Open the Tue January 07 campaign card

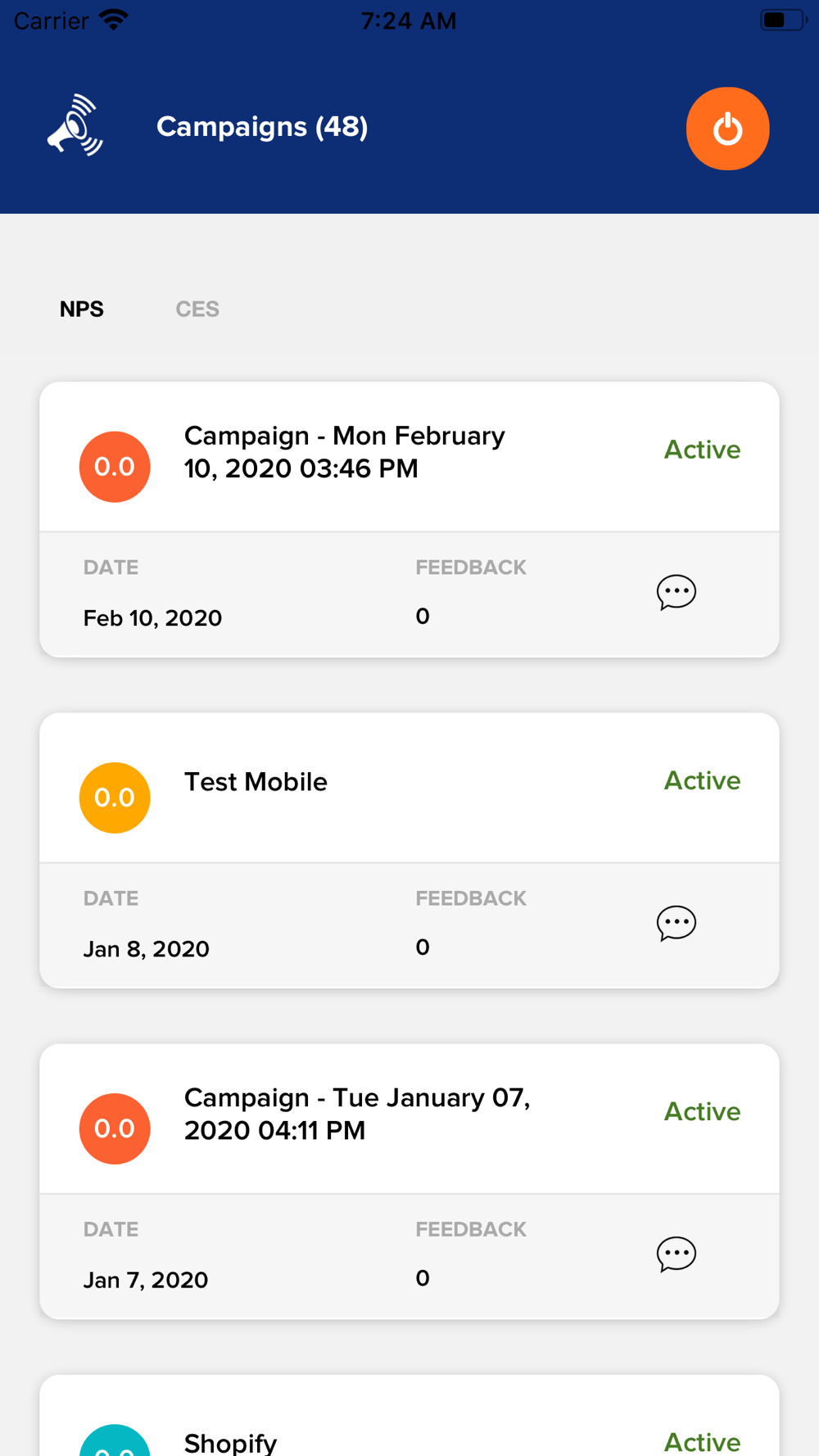tap(409, 1181)
